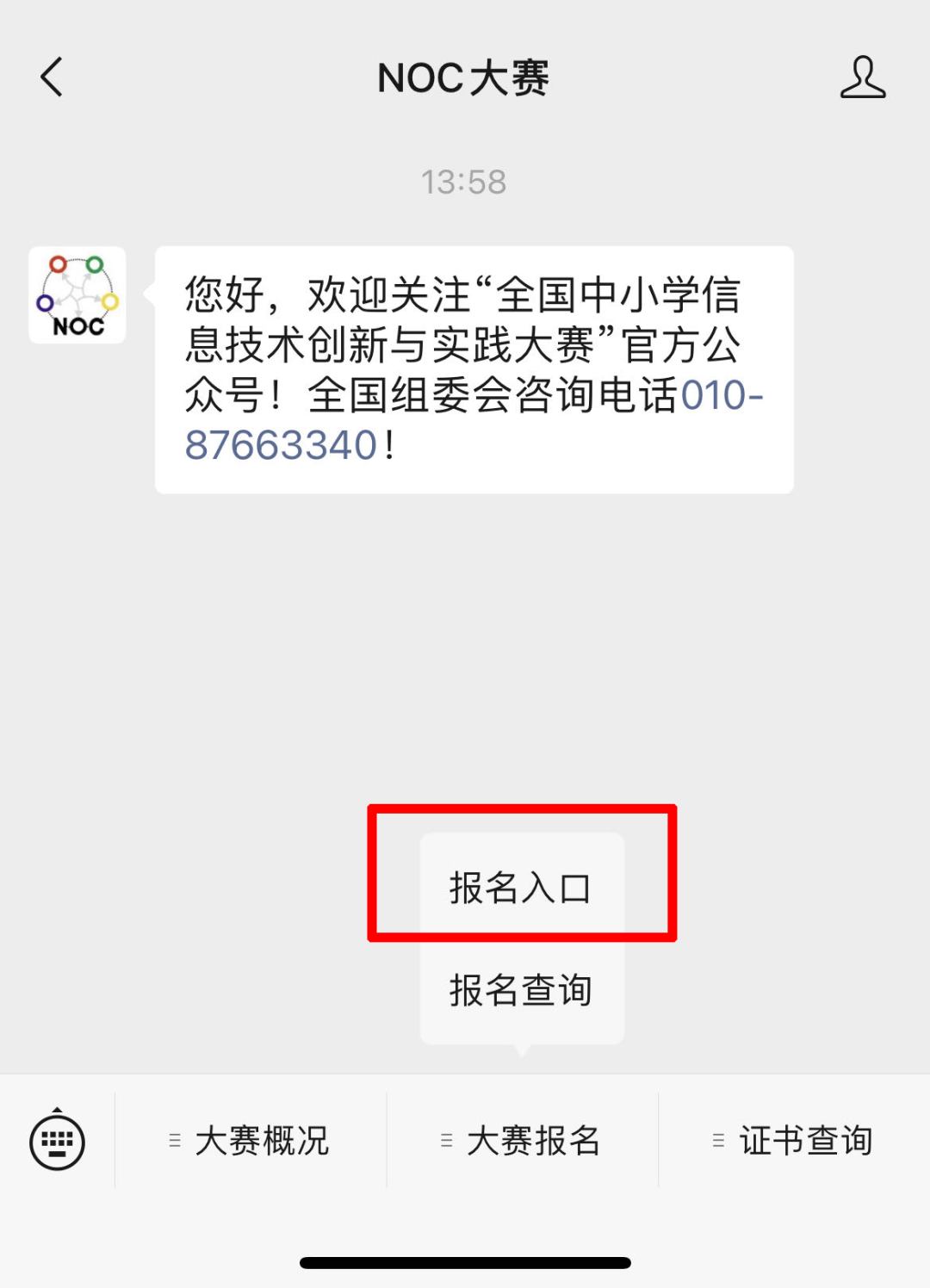Screen dimensions: 930x1288
Task: Tap the 13:58 timestamp
Action: 463,181
